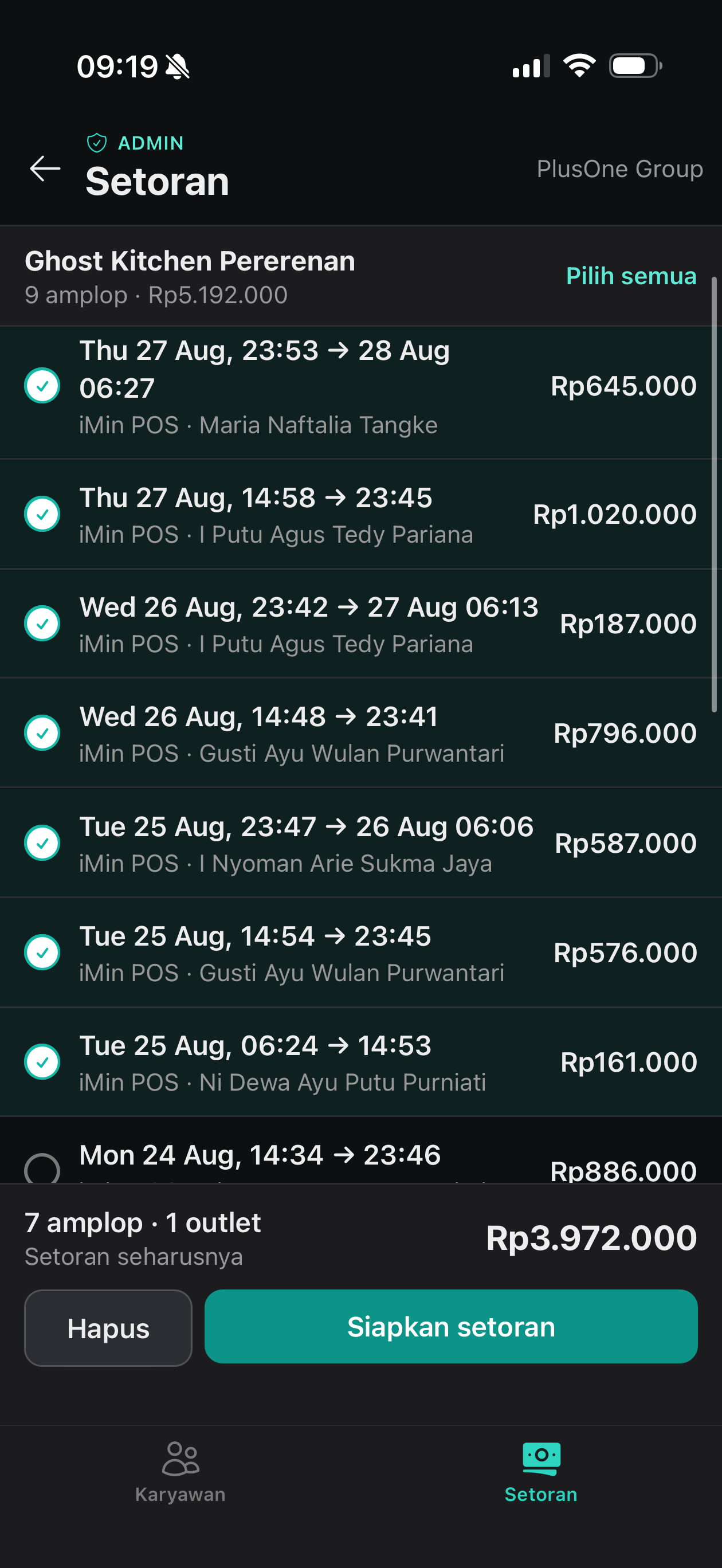Open the Setoran tab

[541, 1472]
